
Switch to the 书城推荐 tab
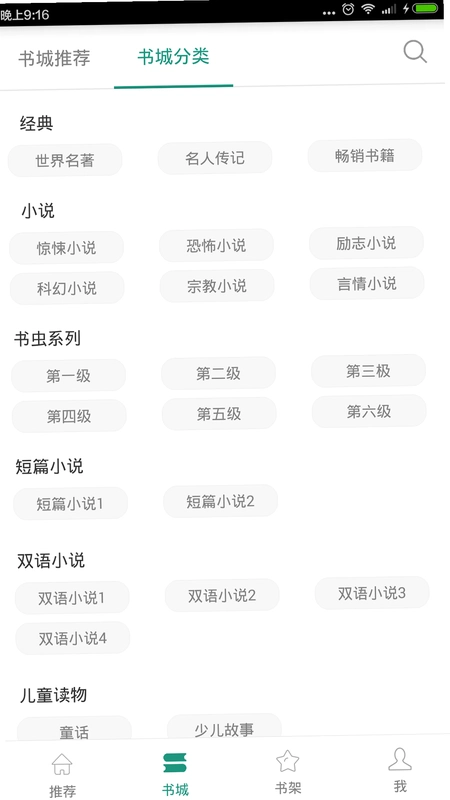(55, 58)
